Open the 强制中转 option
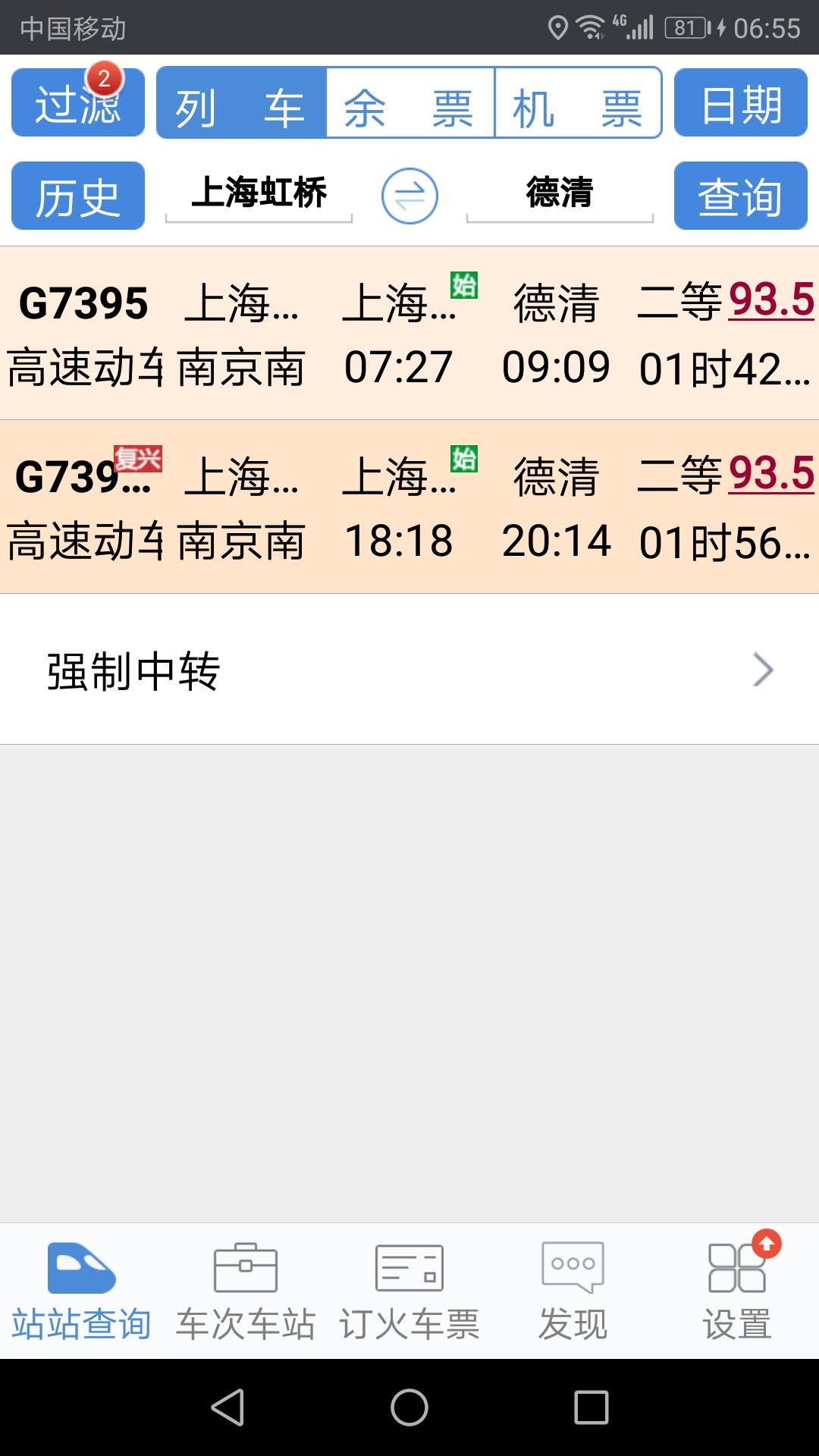The image size is (819, 1456). click(x=409, y=670)
